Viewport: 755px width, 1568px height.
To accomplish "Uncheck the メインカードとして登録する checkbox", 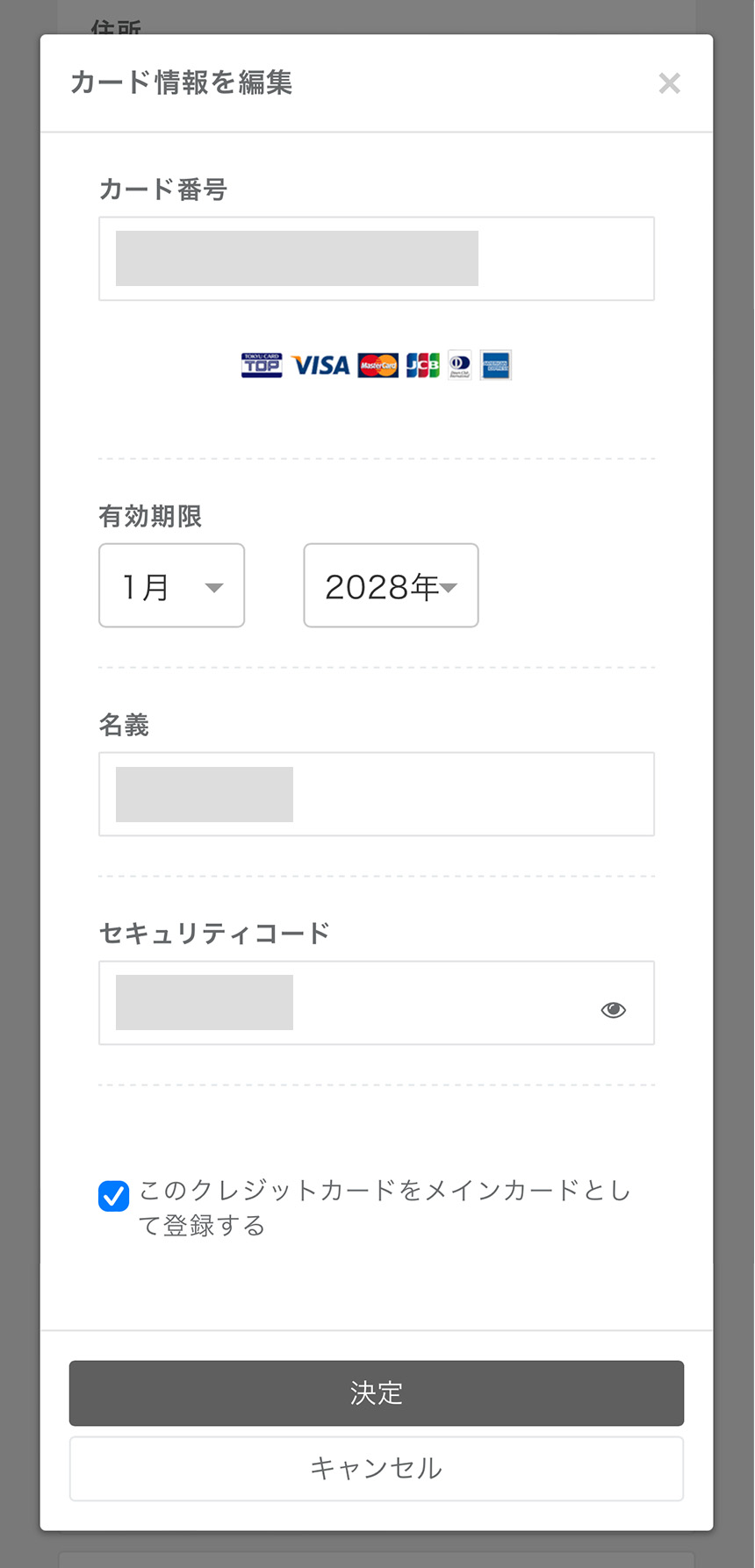I will 114,1196.
